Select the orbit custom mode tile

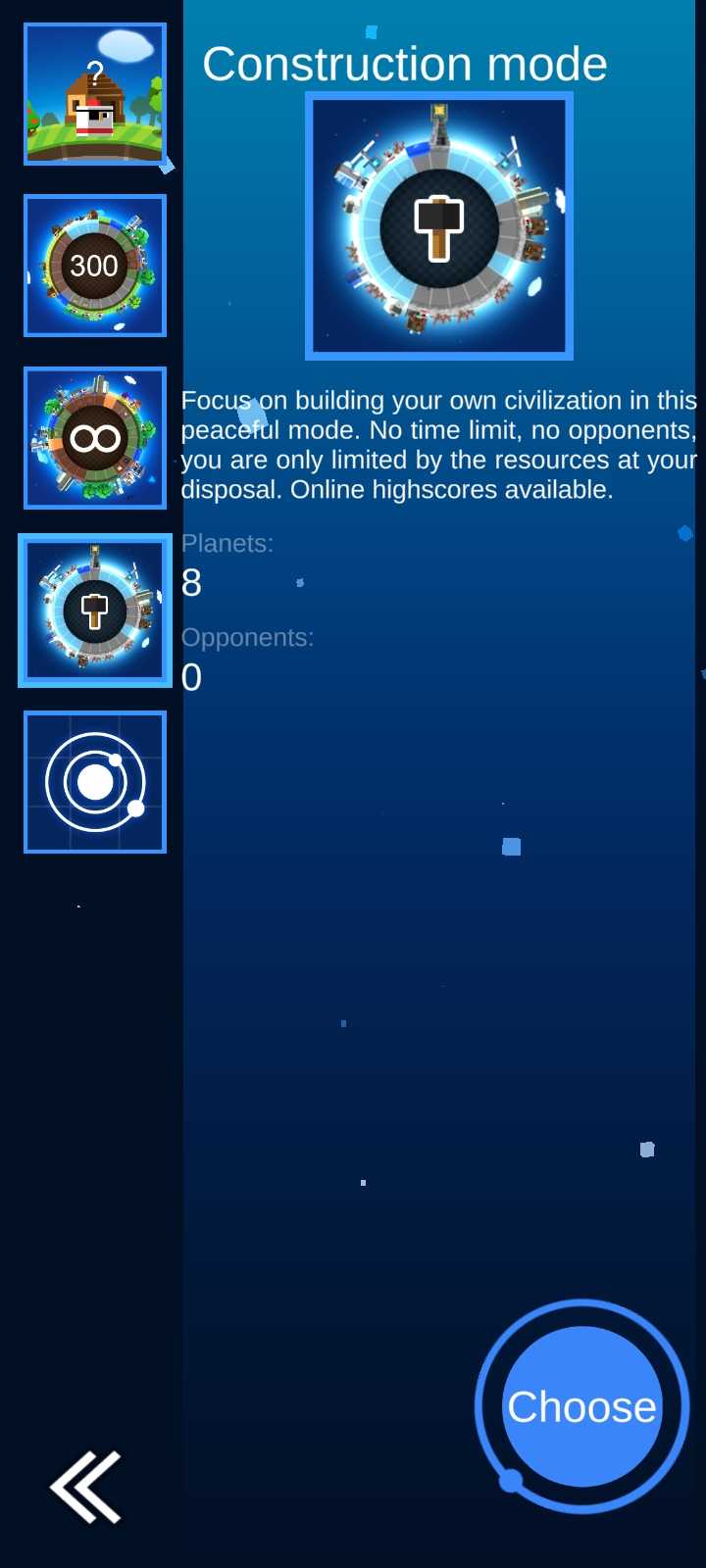tap(95, 782)
